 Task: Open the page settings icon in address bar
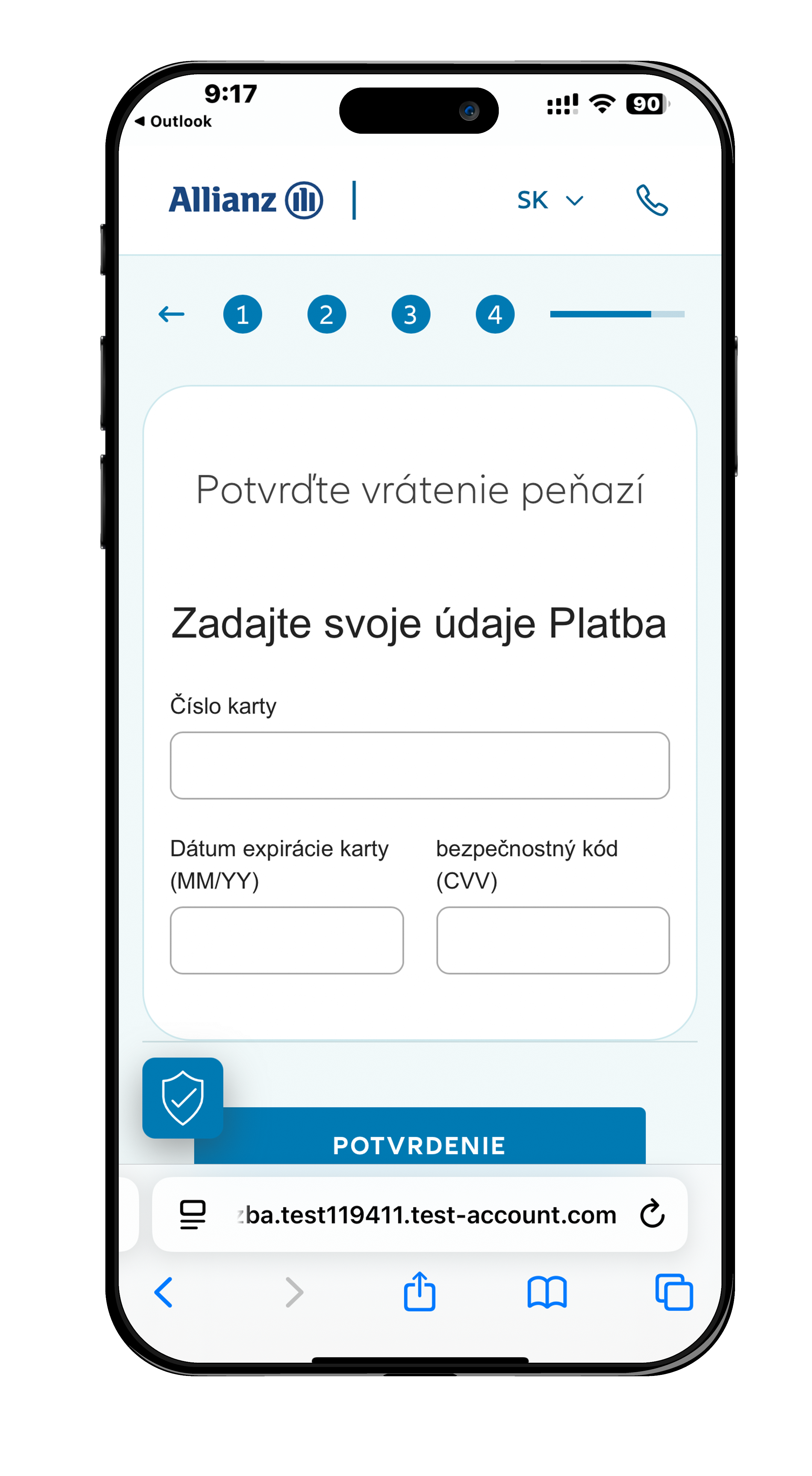tap(193, 1214)
